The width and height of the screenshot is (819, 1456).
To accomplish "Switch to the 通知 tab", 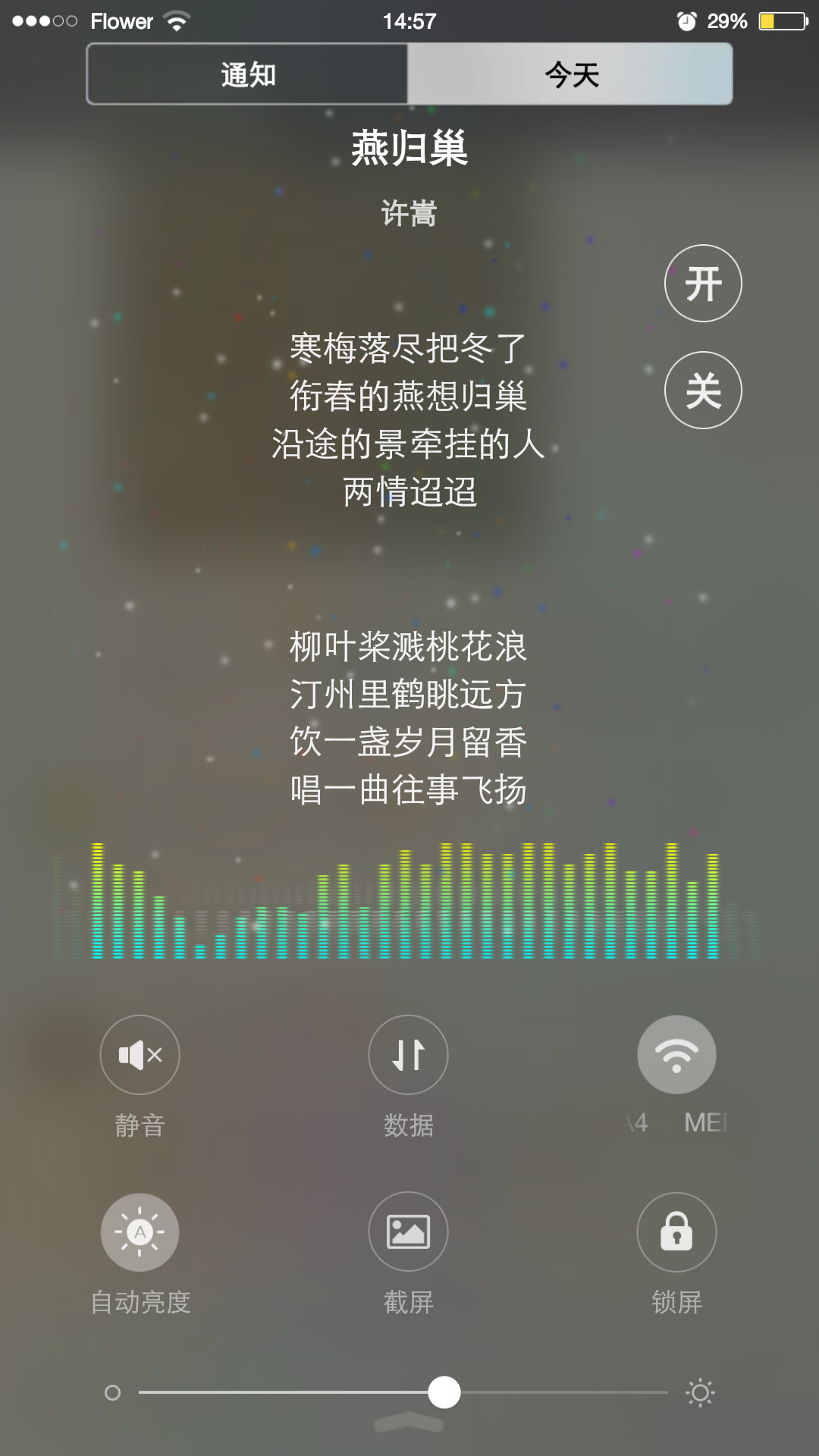I will (x=248, y=74).
